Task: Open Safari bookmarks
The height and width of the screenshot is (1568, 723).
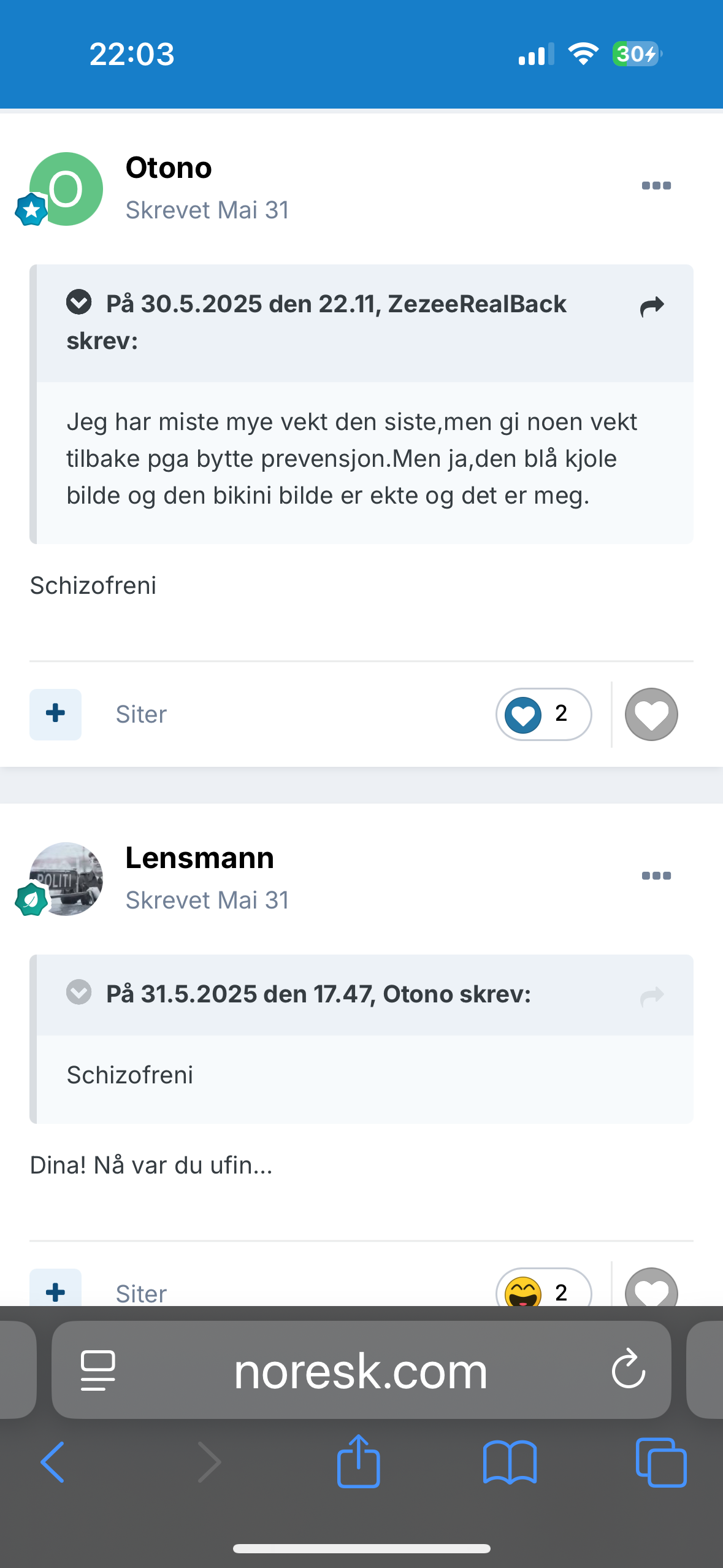Action: [510, 1462]
